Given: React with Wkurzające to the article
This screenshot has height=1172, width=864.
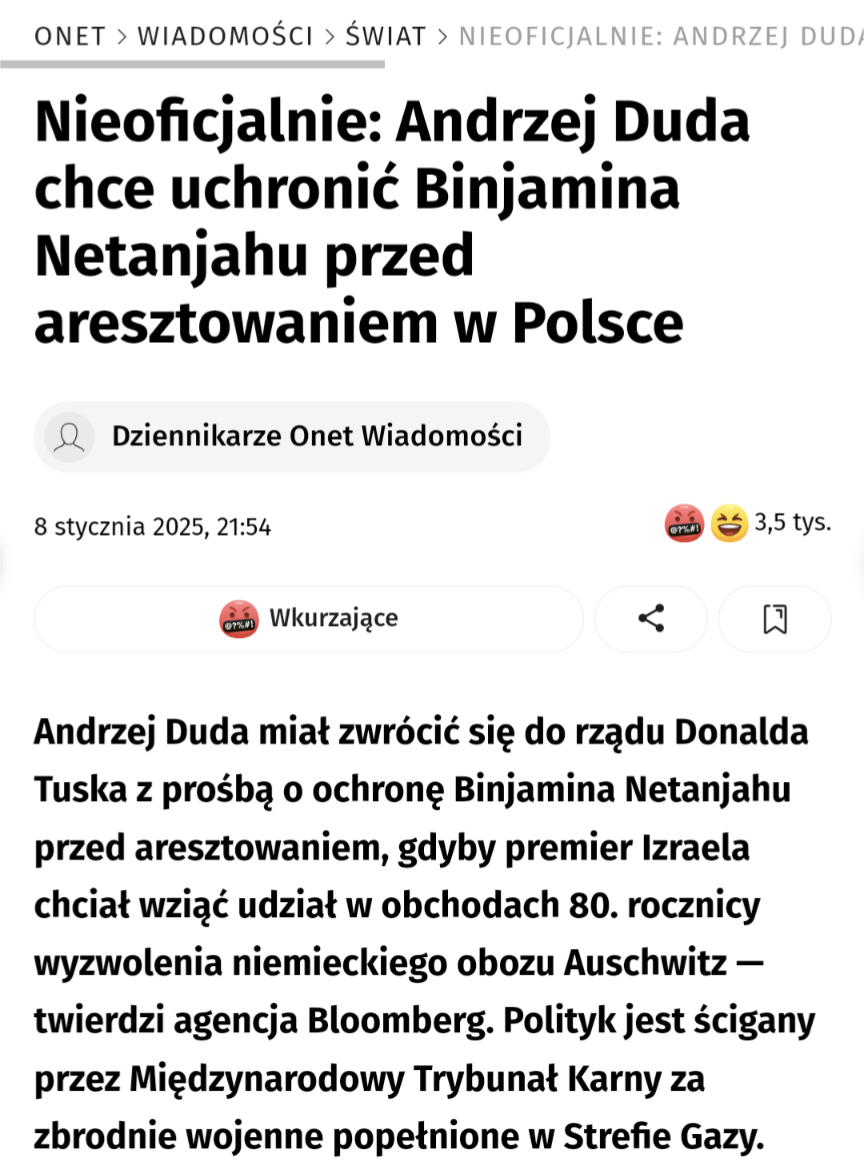Looking at the screenshot, I should pos(308,619).
